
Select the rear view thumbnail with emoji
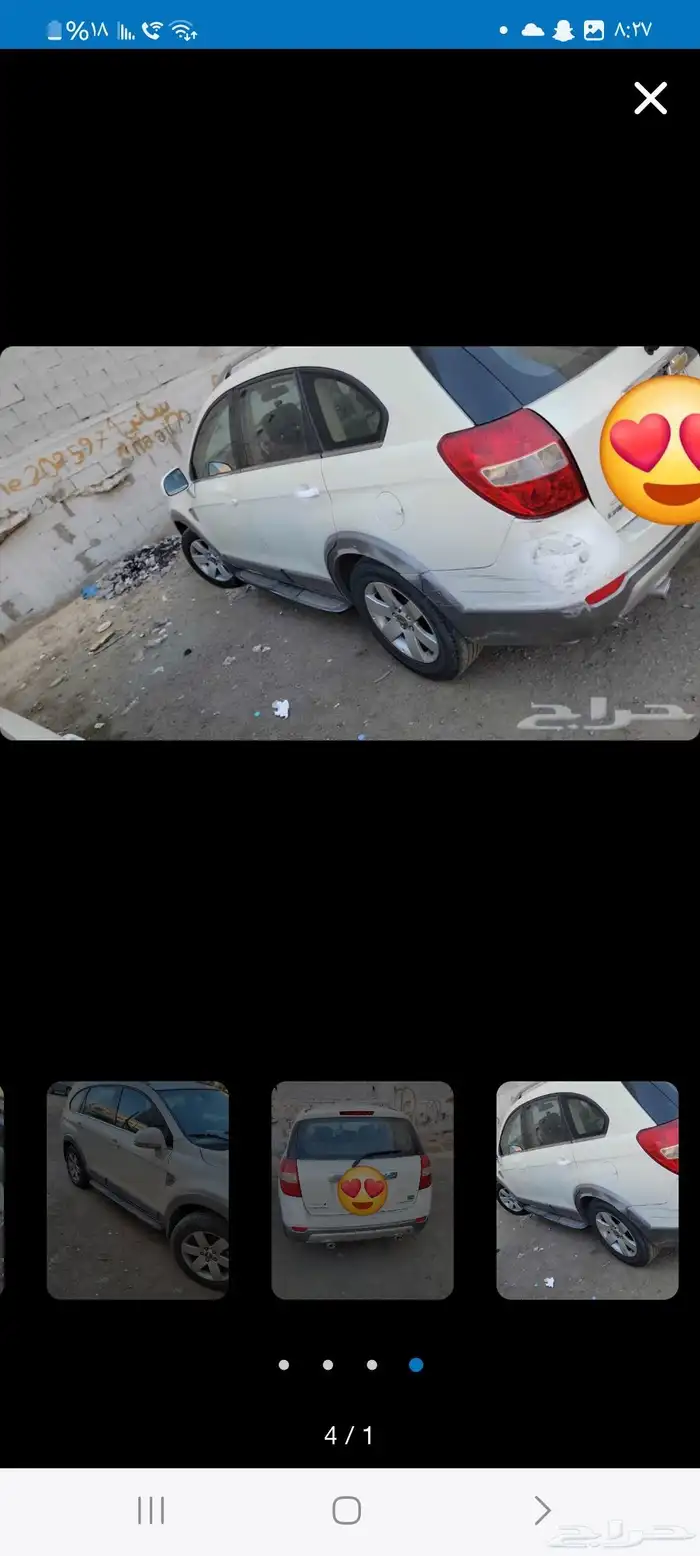(362, 1190)
